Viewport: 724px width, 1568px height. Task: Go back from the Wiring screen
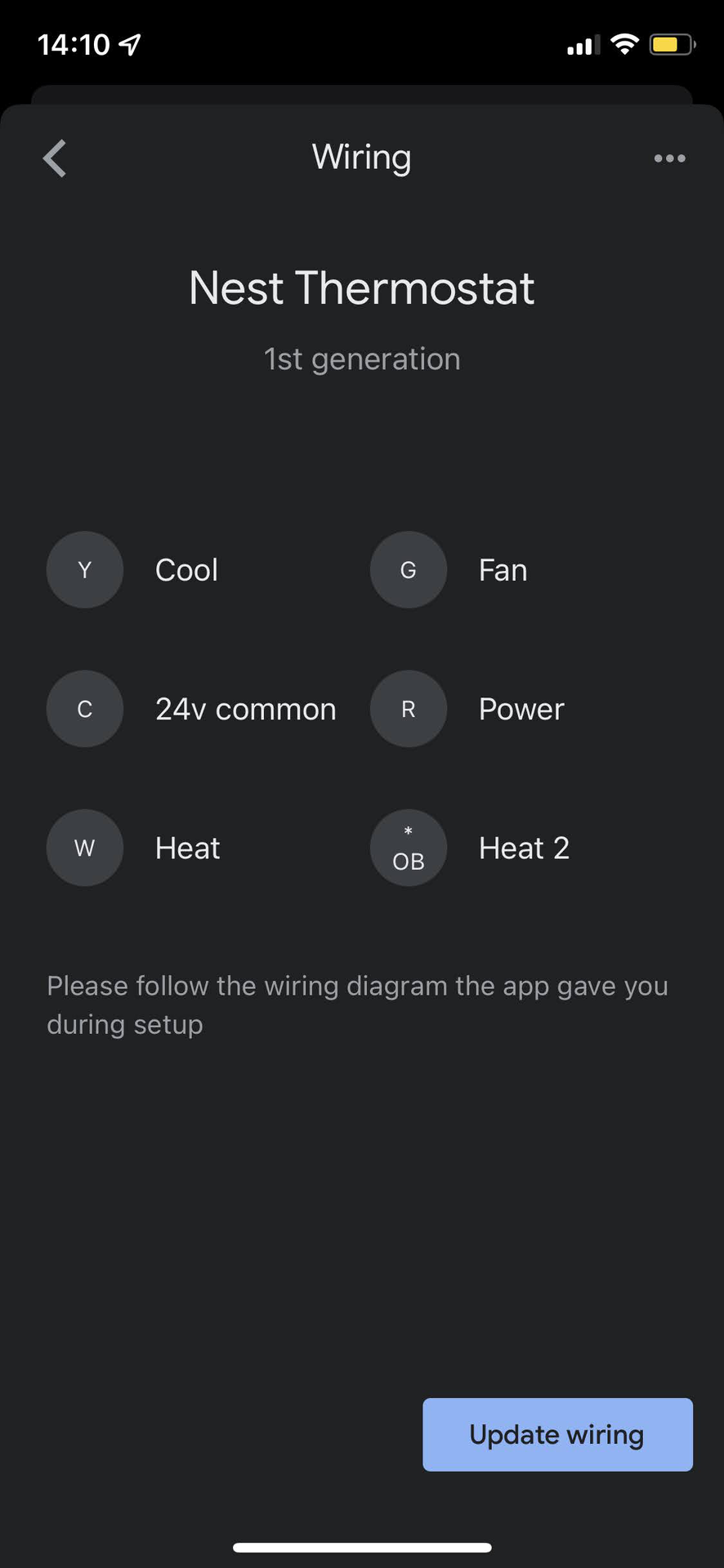pyautogui.click(x=55, y=158)
